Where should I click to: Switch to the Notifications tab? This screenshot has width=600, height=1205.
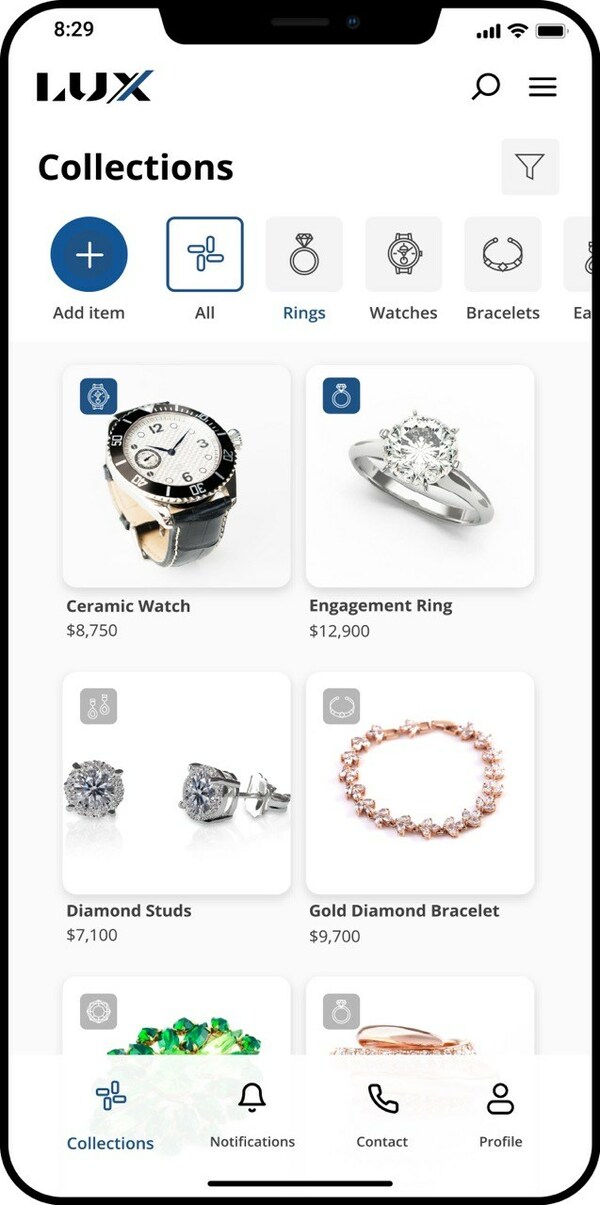tap(252, 1114)
